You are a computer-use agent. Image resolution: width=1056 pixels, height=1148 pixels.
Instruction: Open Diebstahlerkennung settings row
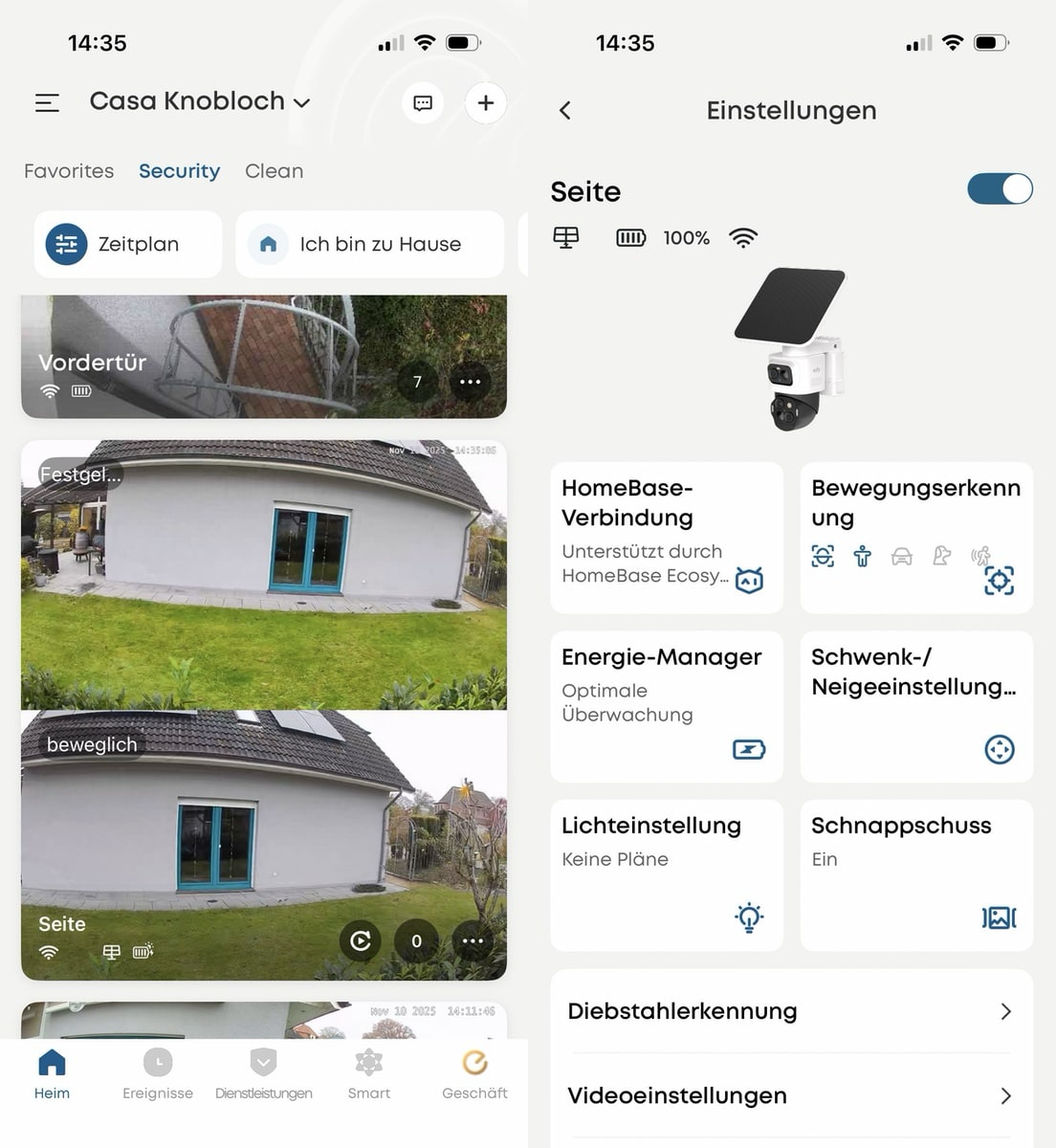(x=790, y=1011)
